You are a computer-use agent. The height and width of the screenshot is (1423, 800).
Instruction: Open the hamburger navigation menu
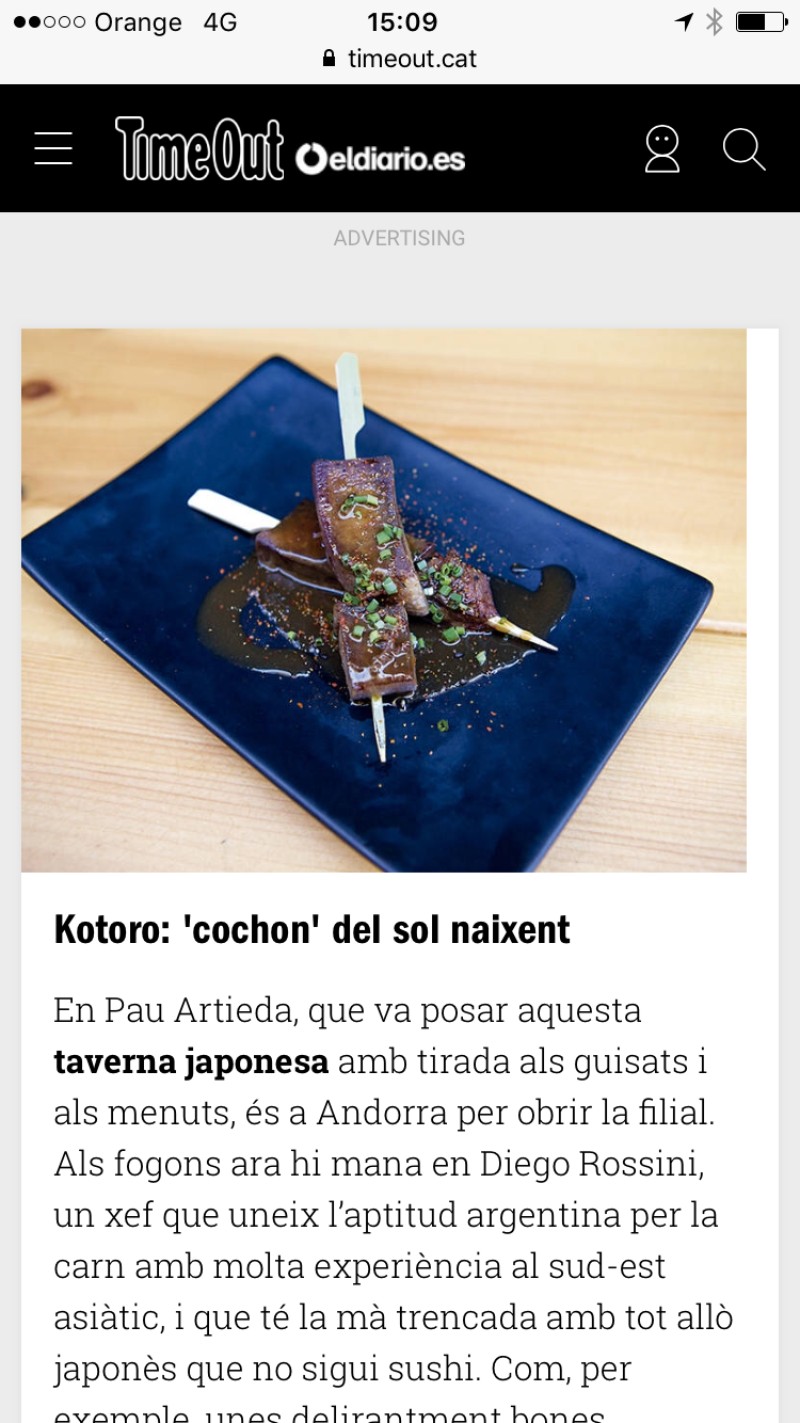tap(53, 149)
